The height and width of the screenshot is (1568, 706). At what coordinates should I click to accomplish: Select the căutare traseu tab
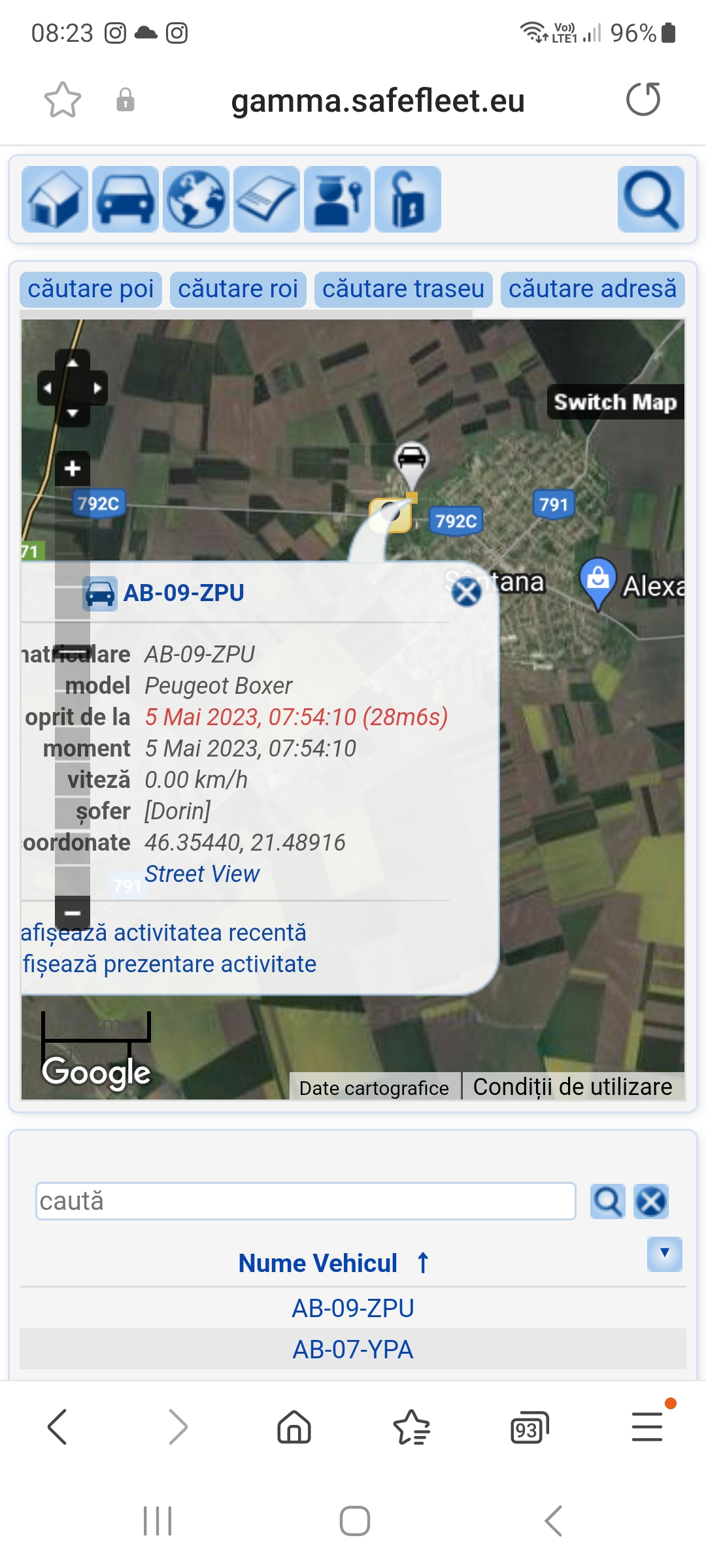[403, 289]
